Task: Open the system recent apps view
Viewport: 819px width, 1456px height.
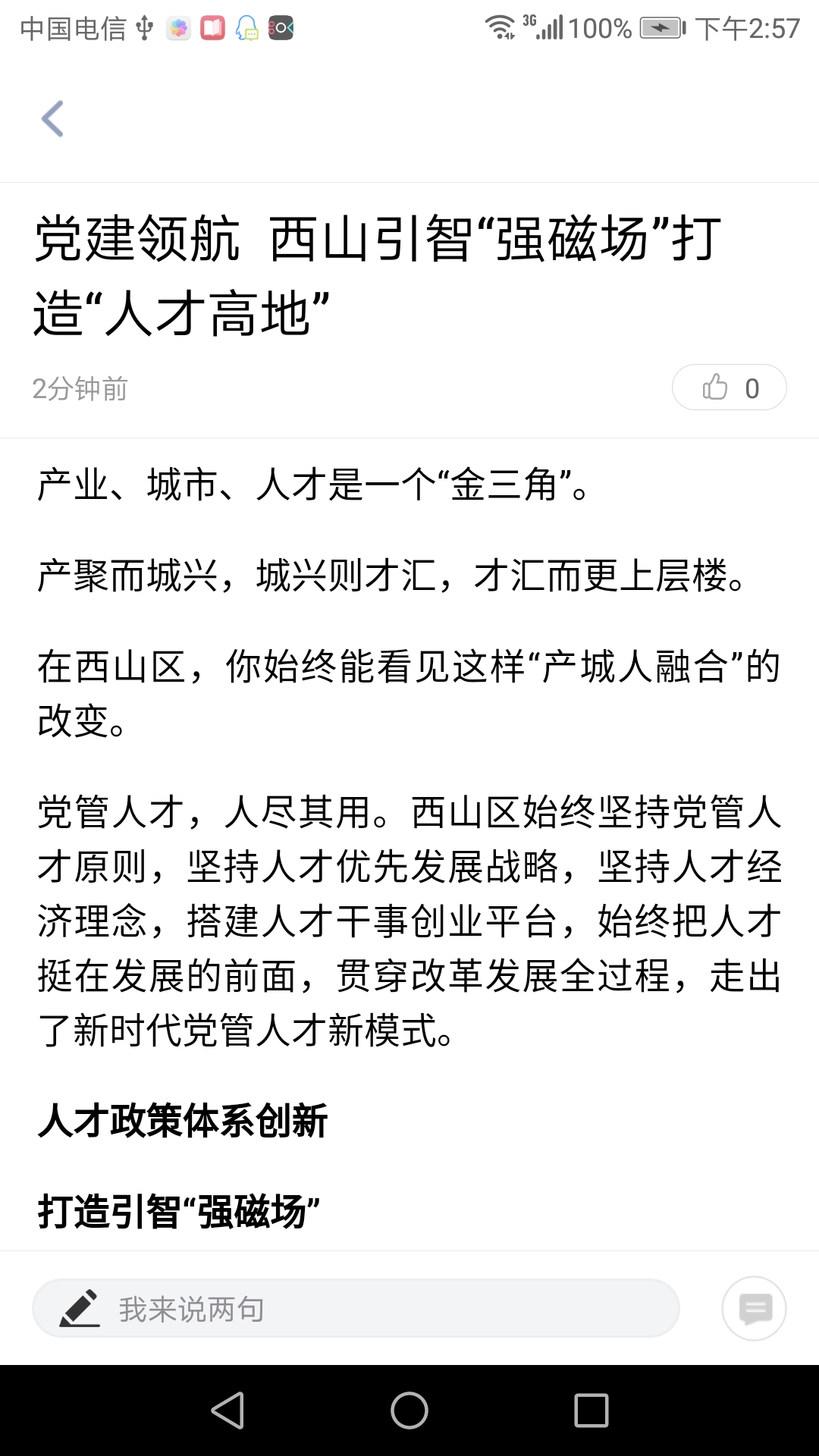Action: 591,1411
